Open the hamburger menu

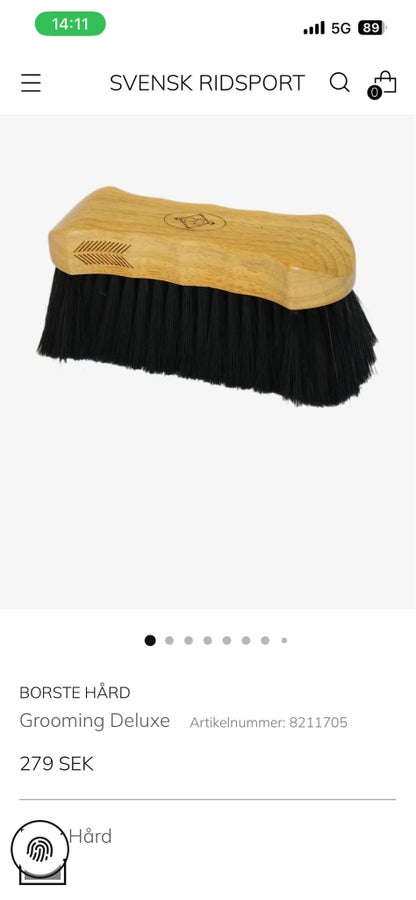(31, 83)
